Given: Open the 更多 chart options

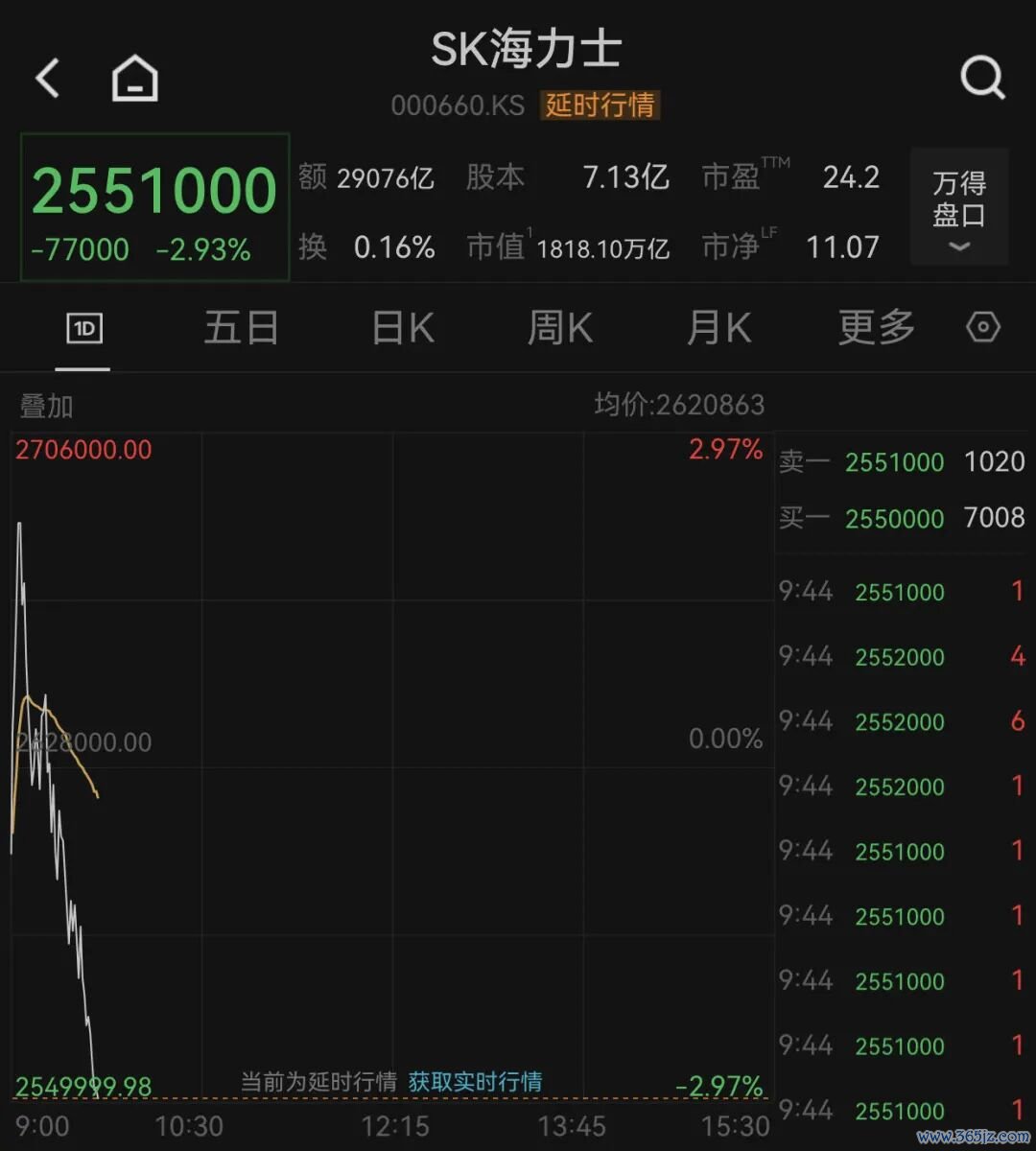Looking at the screenshot, I should (x=877, y=328).
